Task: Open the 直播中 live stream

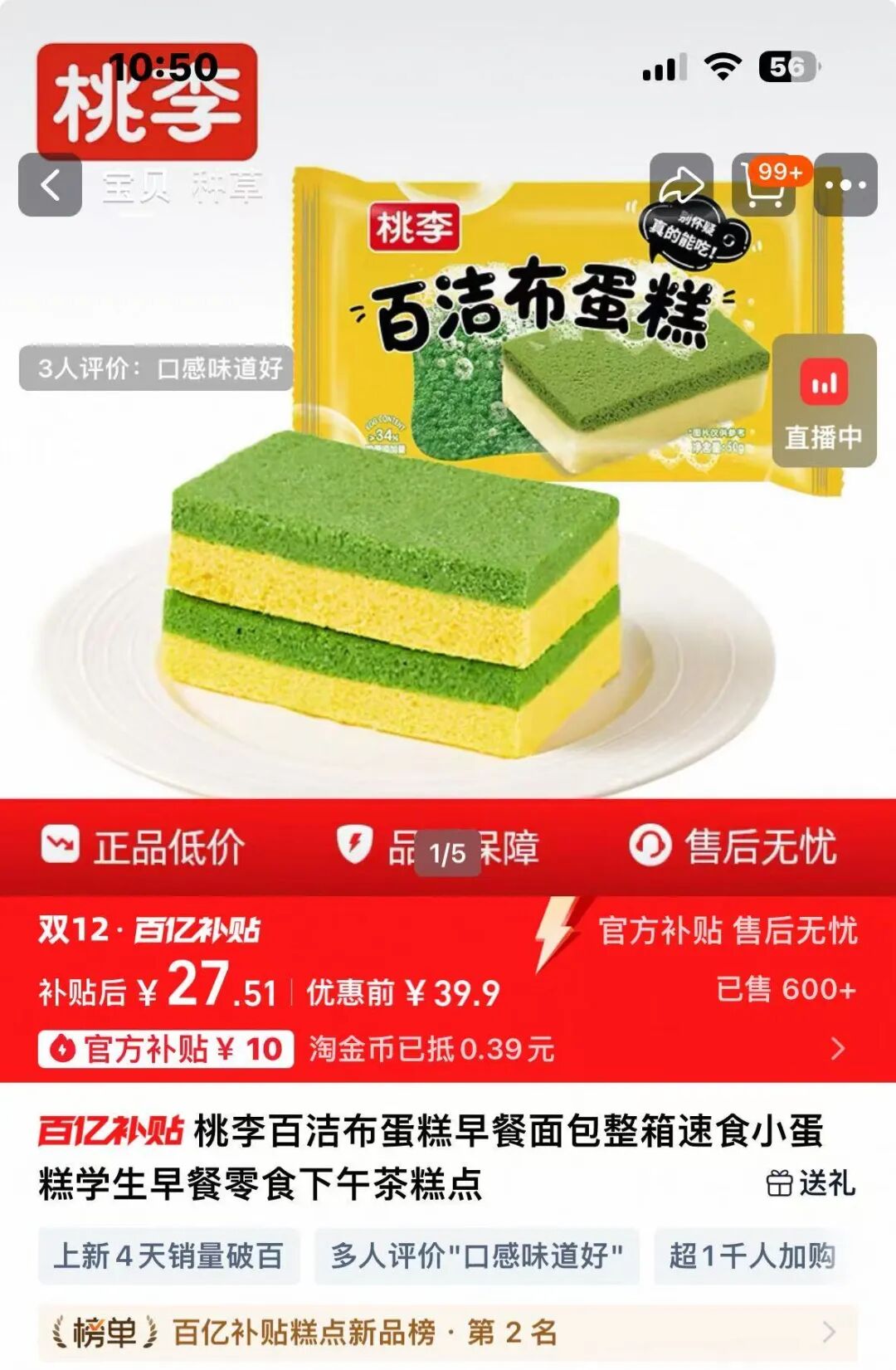Action: (823, 401)
